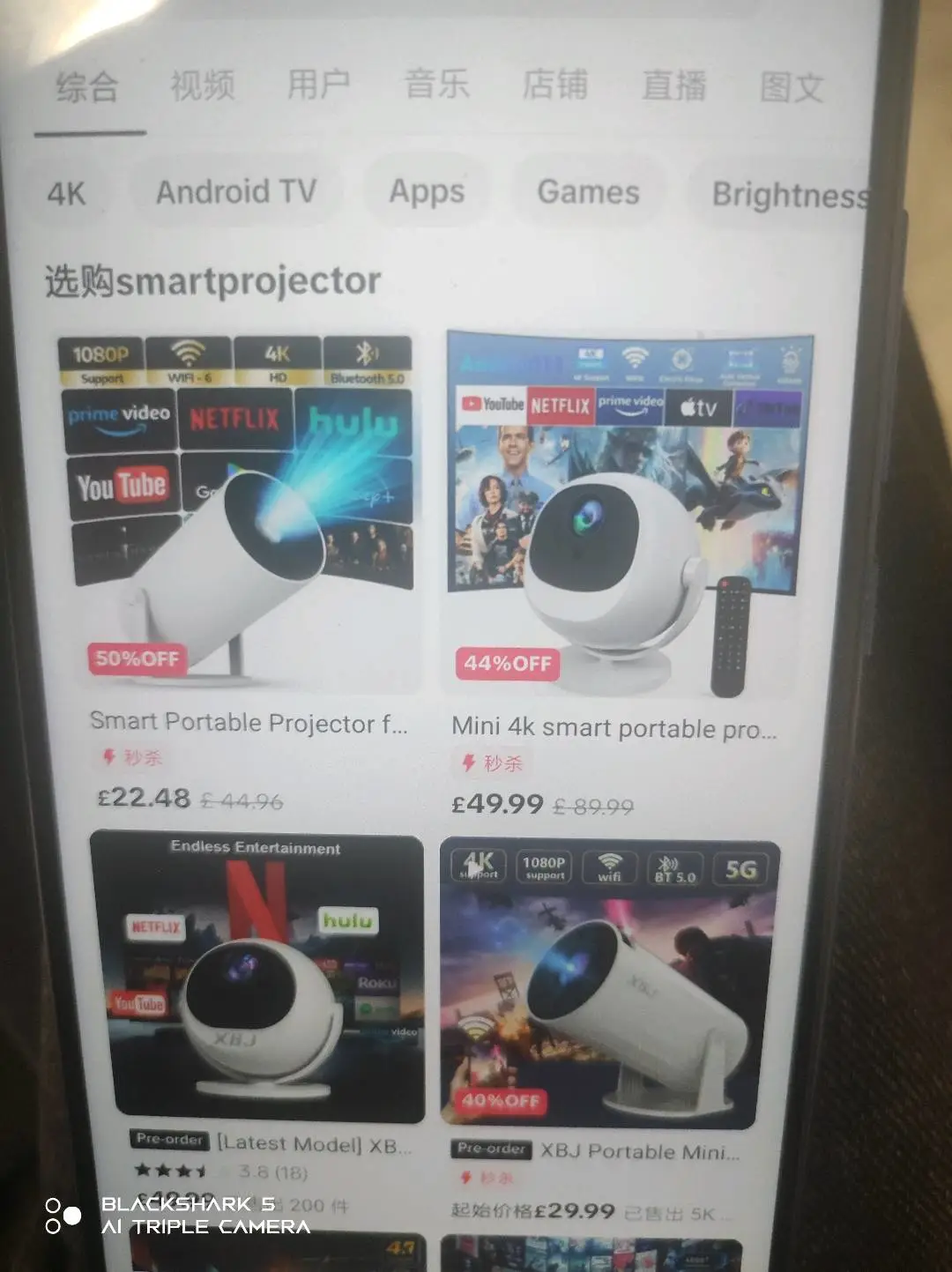Switch to the 用户 tab
This screenshot has width=952, height=1272.
click(319, 86)
